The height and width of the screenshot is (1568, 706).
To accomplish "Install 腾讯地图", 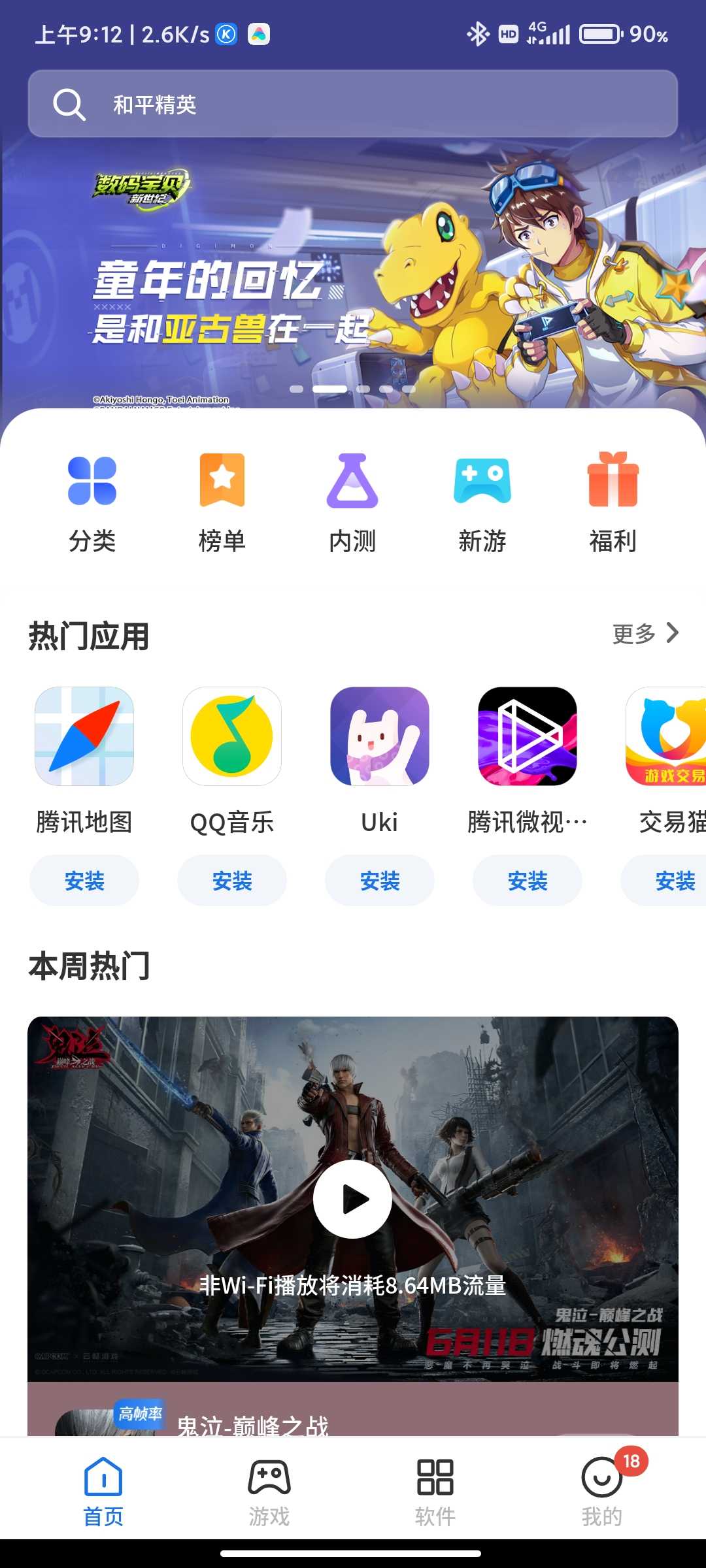I will [84, 881].
